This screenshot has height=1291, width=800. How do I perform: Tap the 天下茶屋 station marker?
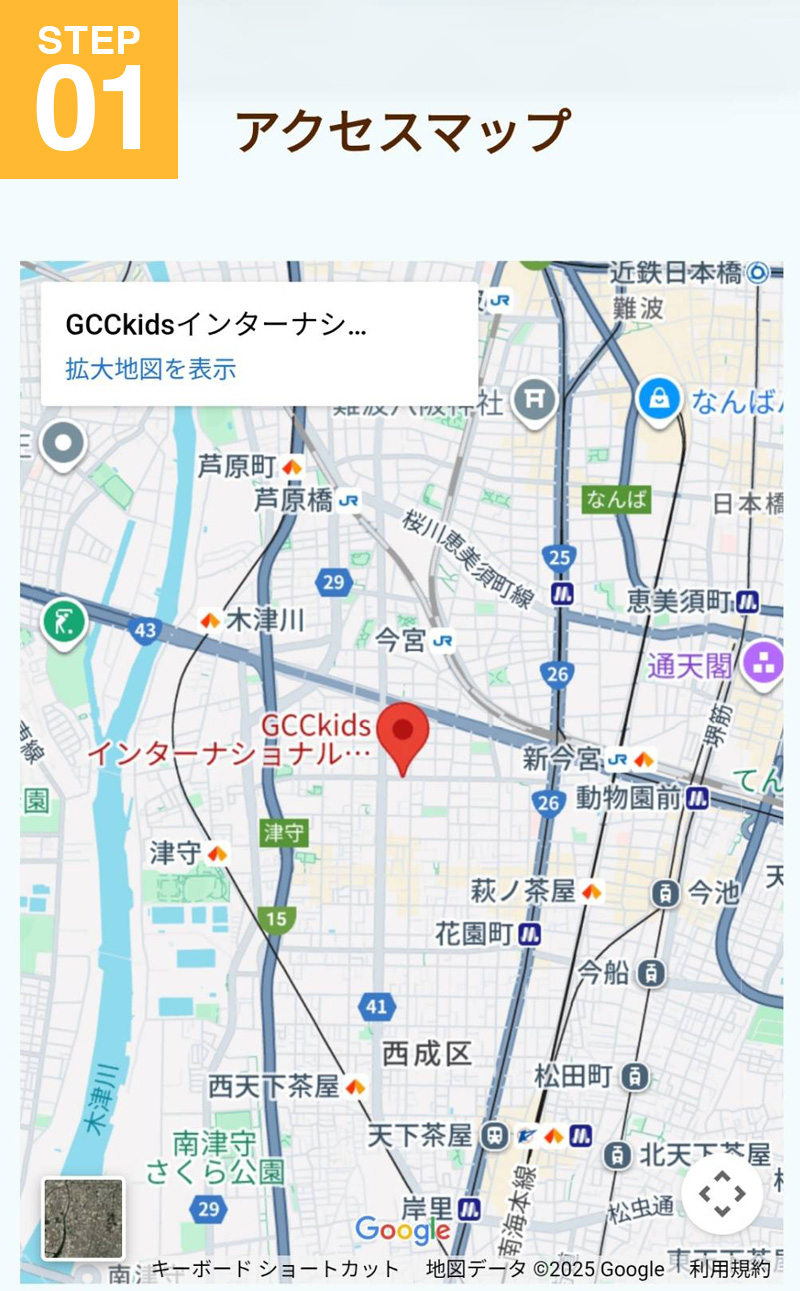coord(493,1136)
